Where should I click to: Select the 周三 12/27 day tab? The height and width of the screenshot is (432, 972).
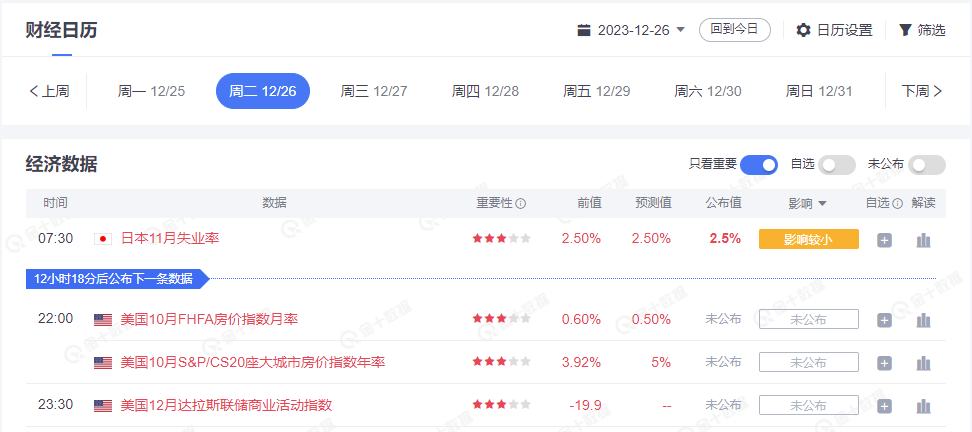coord(374,91)
